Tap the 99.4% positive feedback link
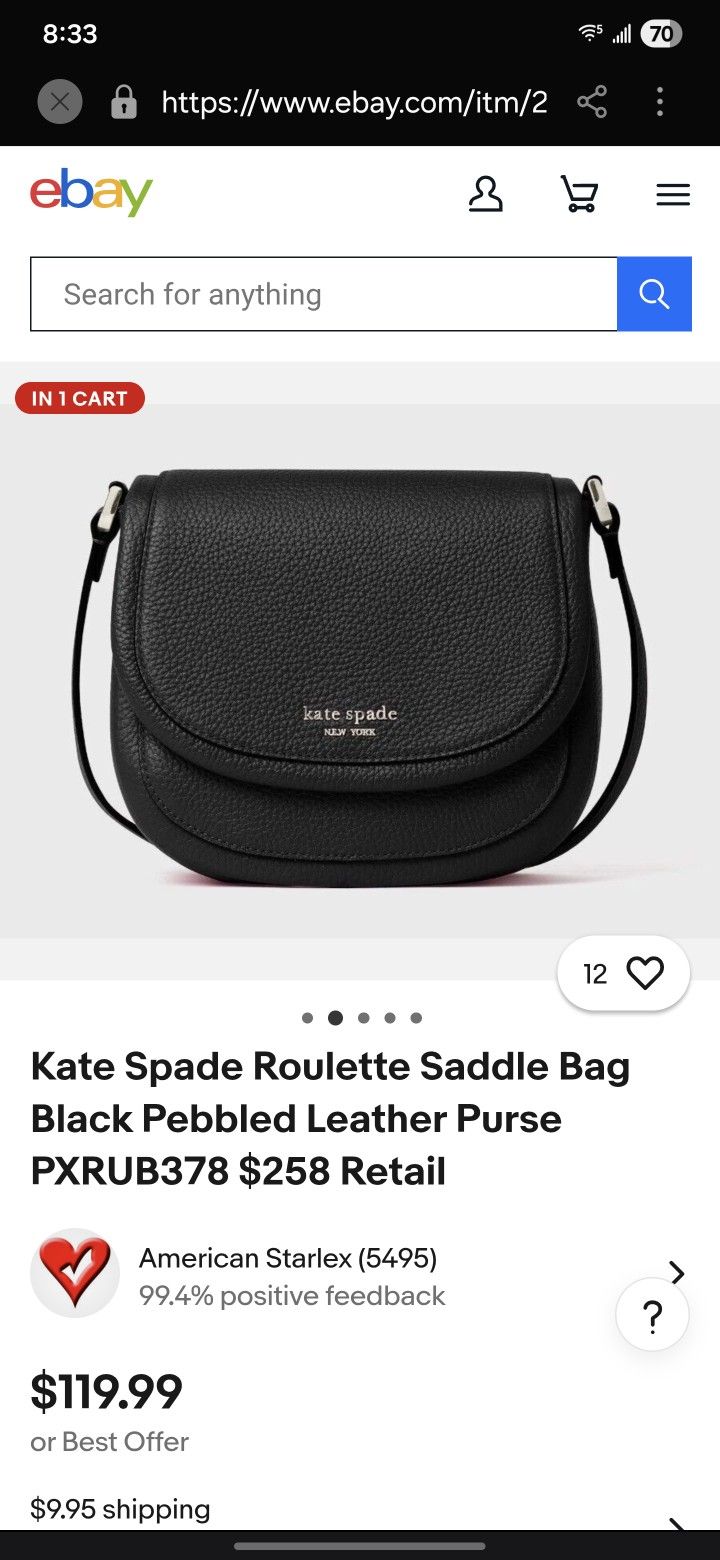This screenshot has height=1560, width=720. click(290, 1295)
